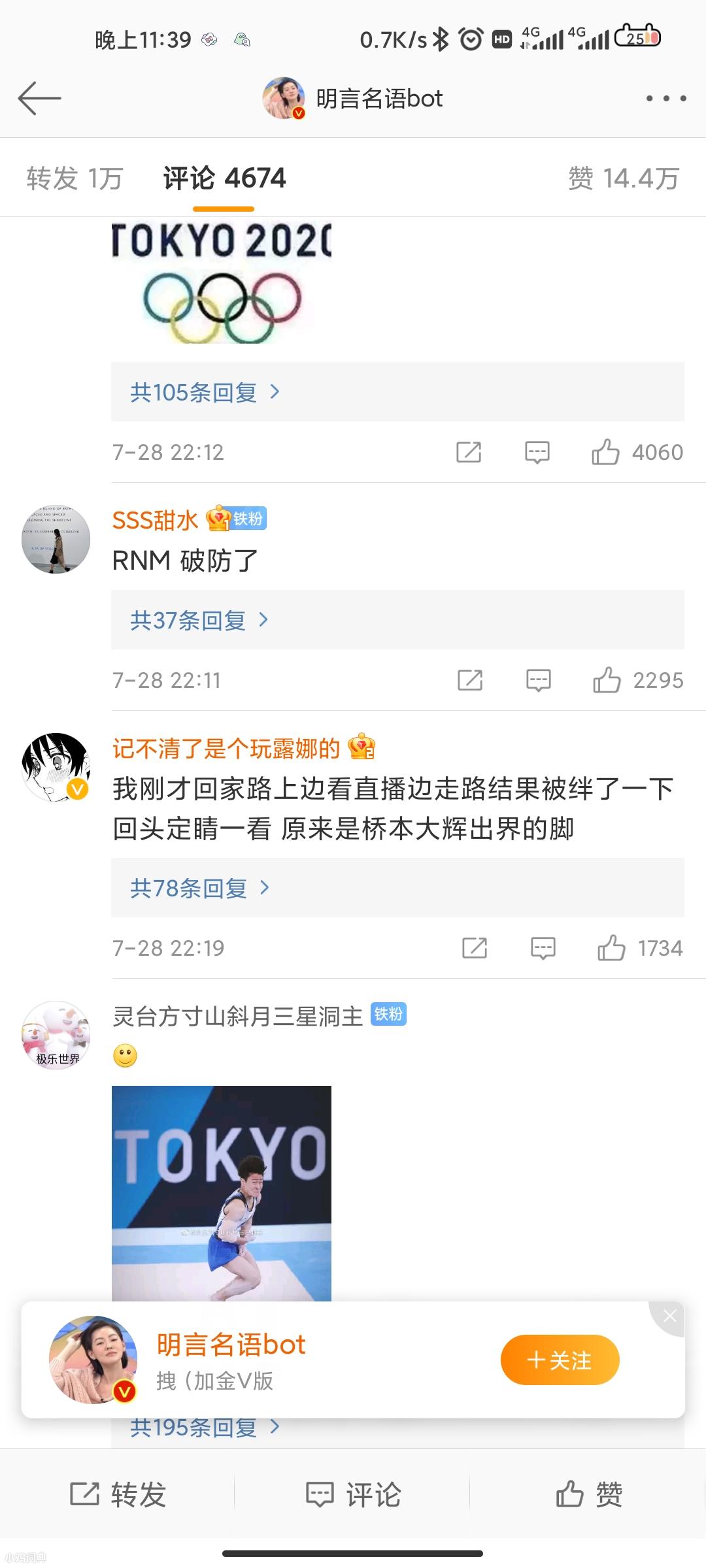Expand 共78条回复 replies
706x1568 pixels.
coord(199,888)
